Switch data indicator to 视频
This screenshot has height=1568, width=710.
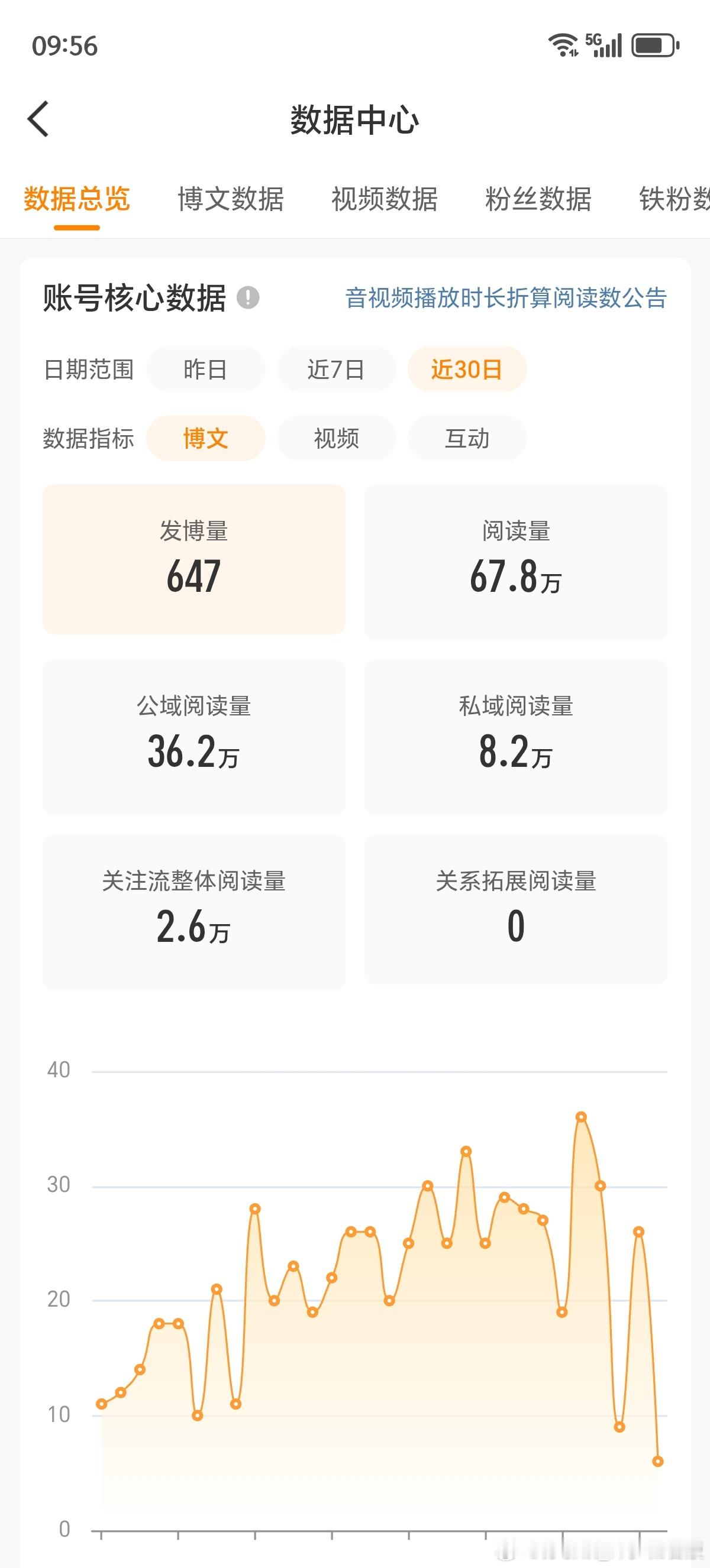click(336, 438)
